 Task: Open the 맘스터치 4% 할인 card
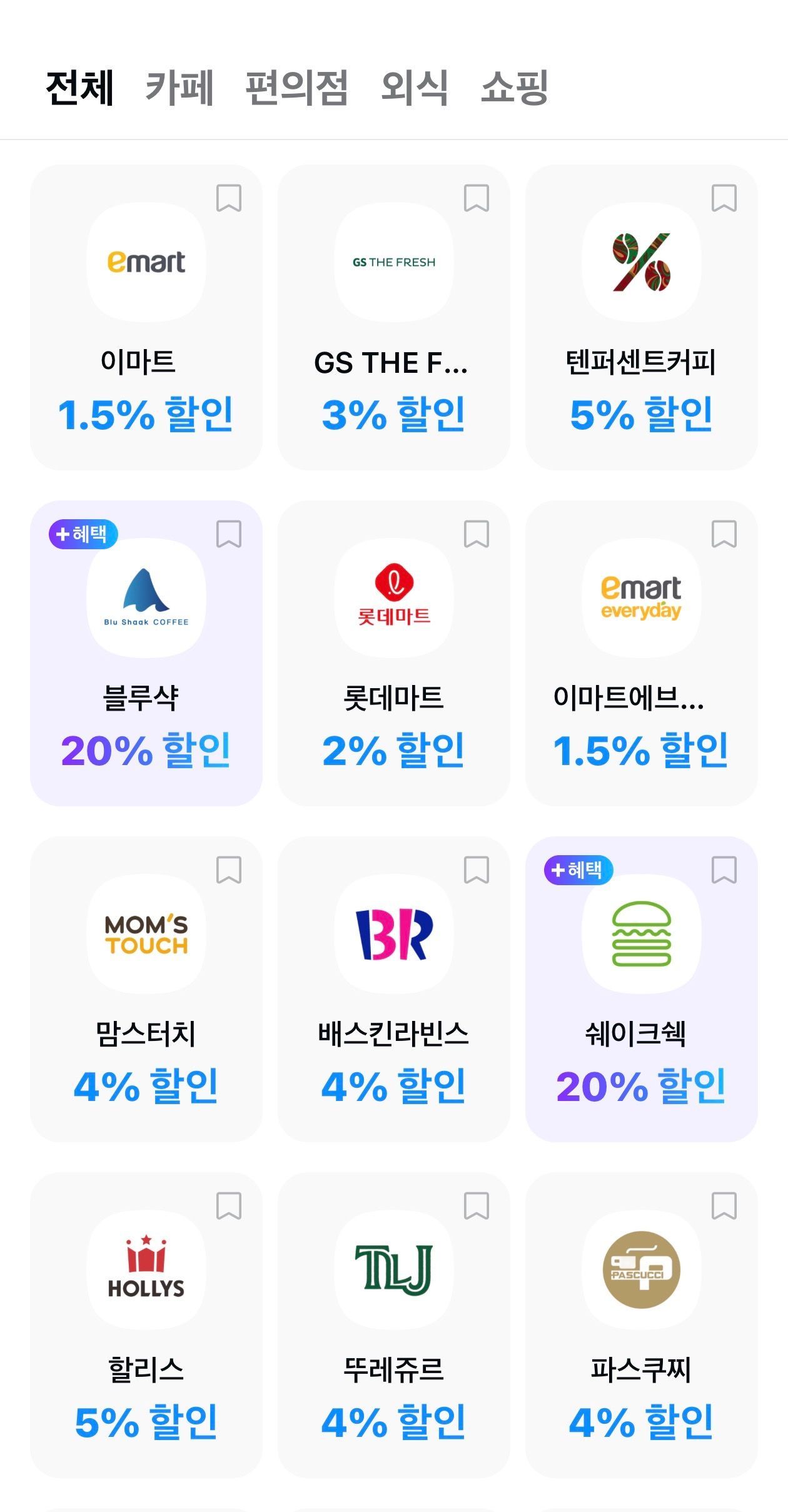coord(146,989)
